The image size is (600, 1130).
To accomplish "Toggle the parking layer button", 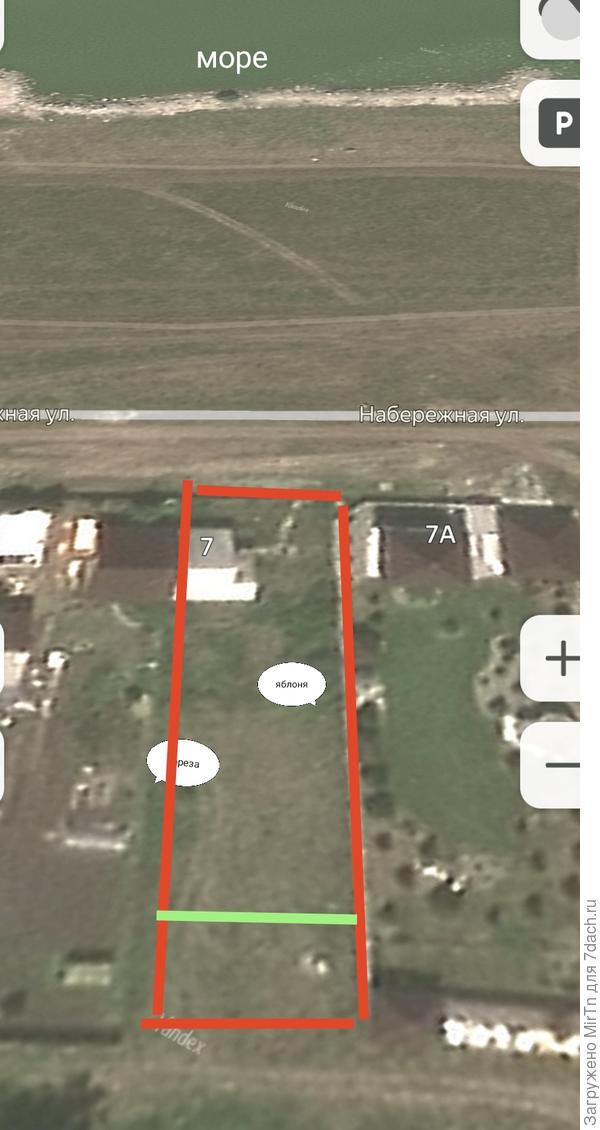I will click(559, 124).
